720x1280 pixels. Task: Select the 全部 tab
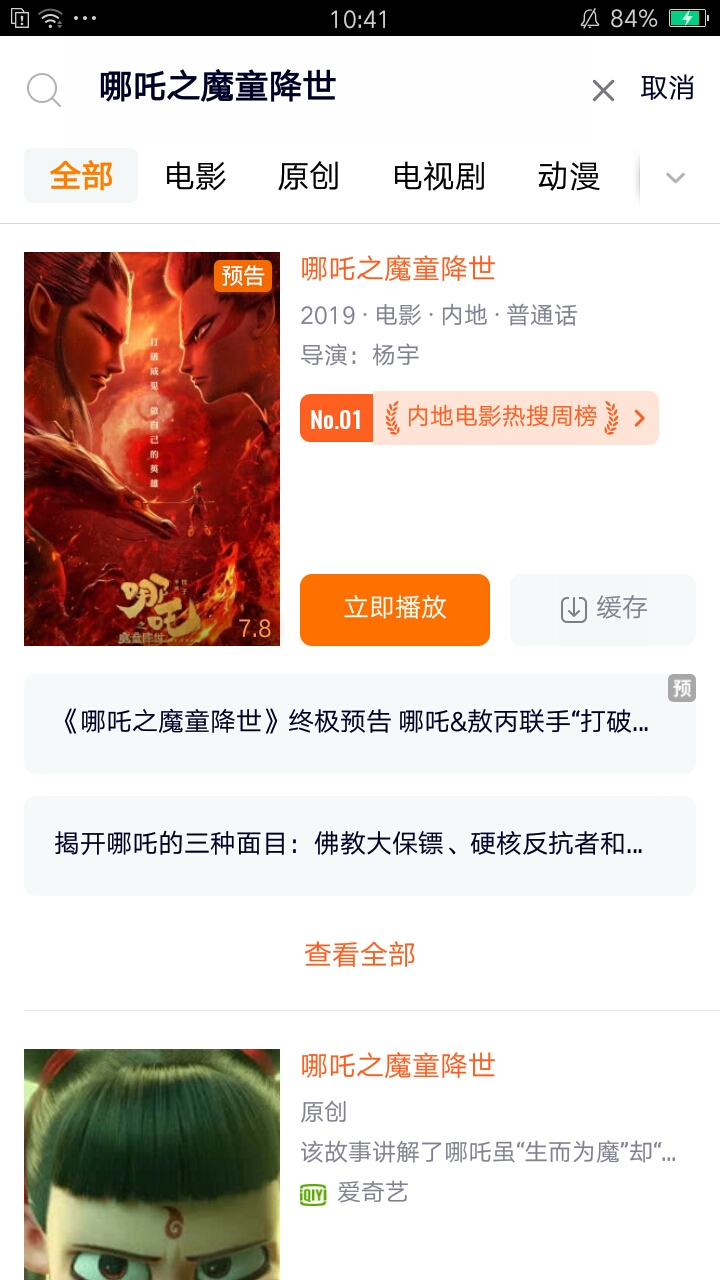tap(81, 176)
